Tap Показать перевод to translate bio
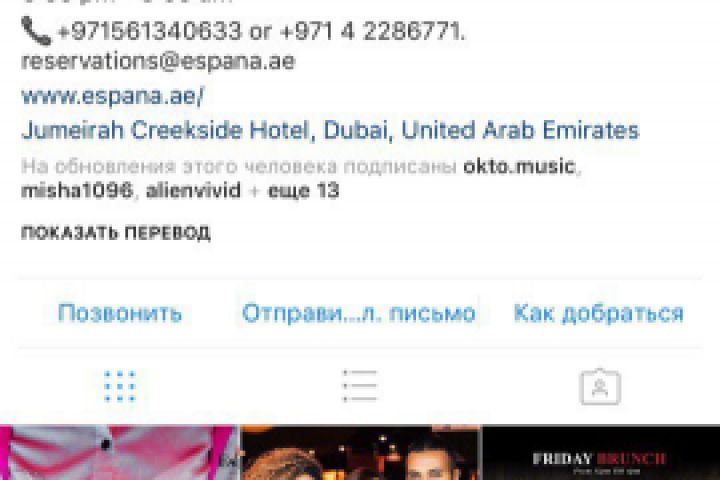720x480 pixels. 116,233
